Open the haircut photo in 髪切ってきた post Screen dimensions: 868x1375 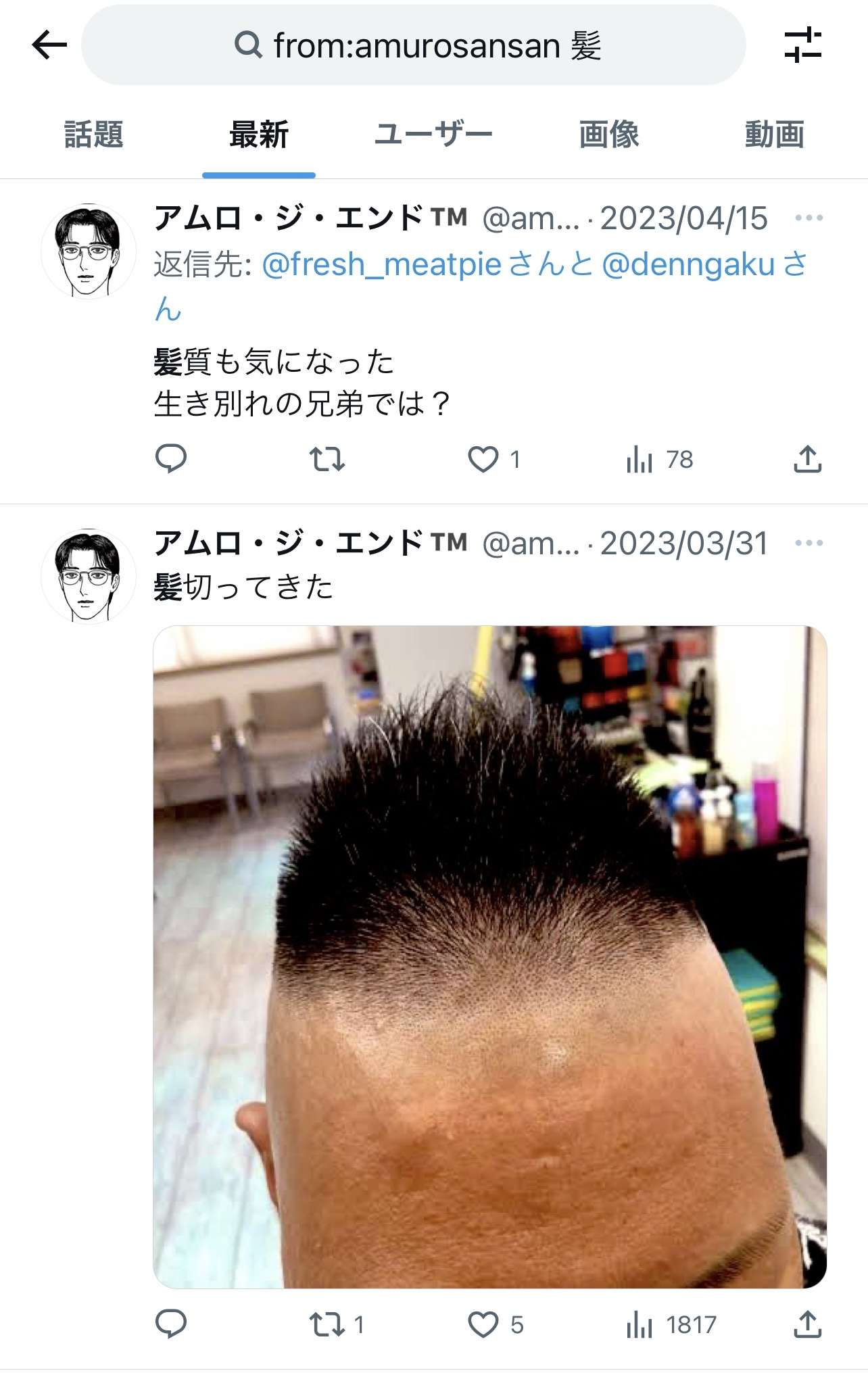pos(489,957)
